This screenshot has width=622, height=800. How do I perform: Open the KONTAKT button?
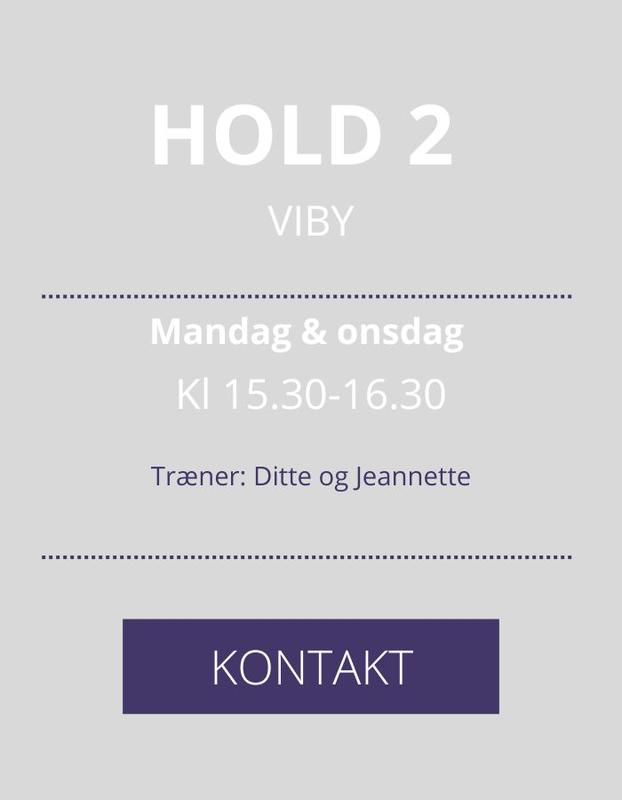(x=310, y=666)
